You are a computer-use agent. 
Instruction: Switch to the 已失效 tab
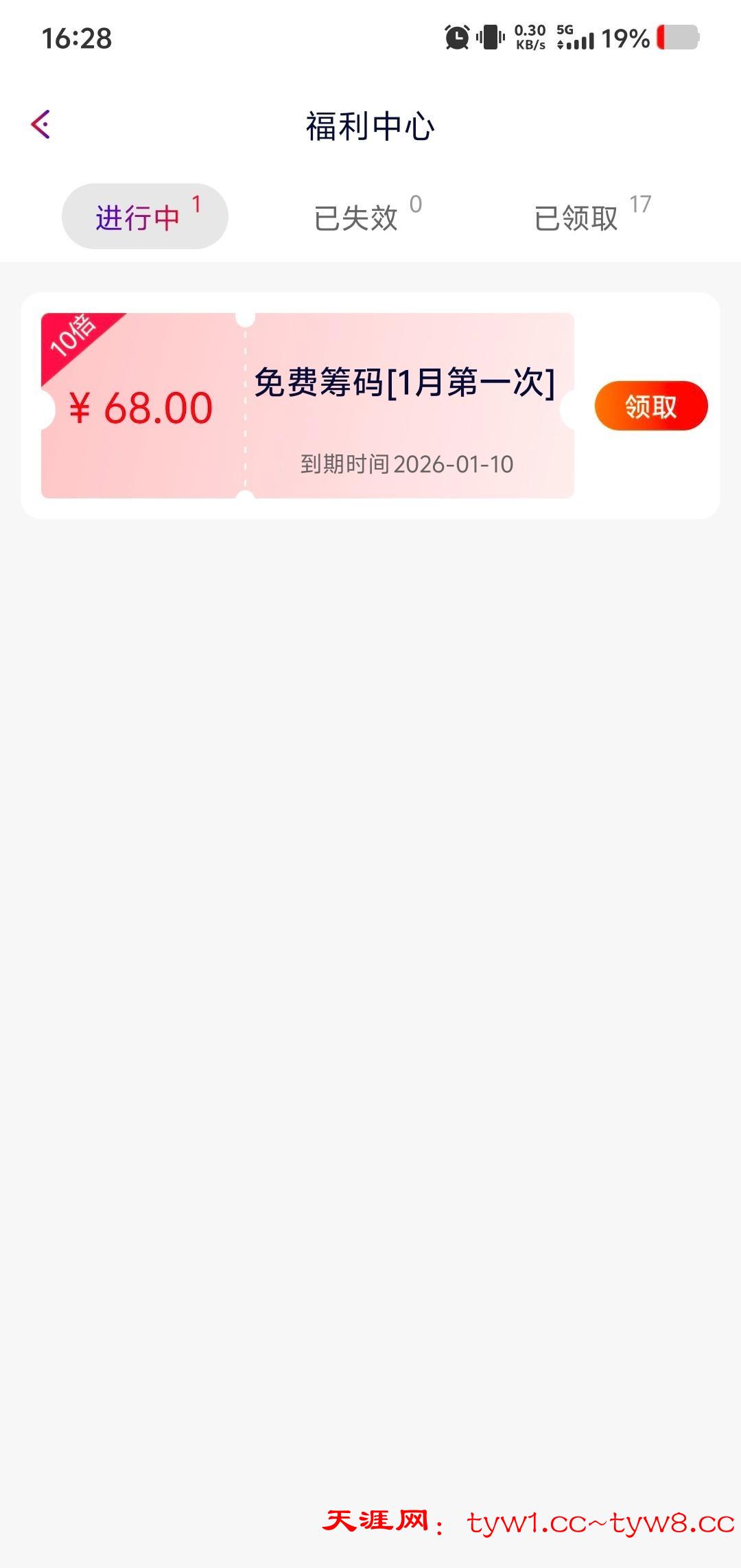tap(357, 218)
